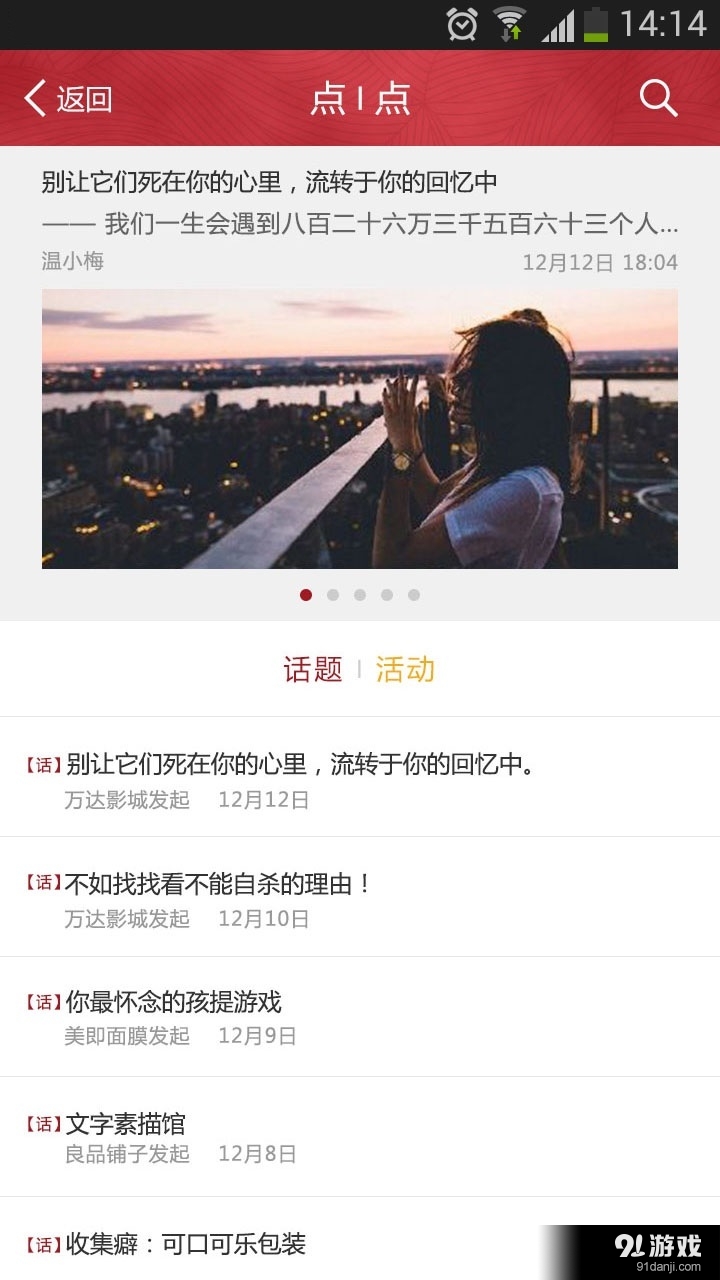Open the search icon
720x1280 pixels.
(x=657, y=98)
